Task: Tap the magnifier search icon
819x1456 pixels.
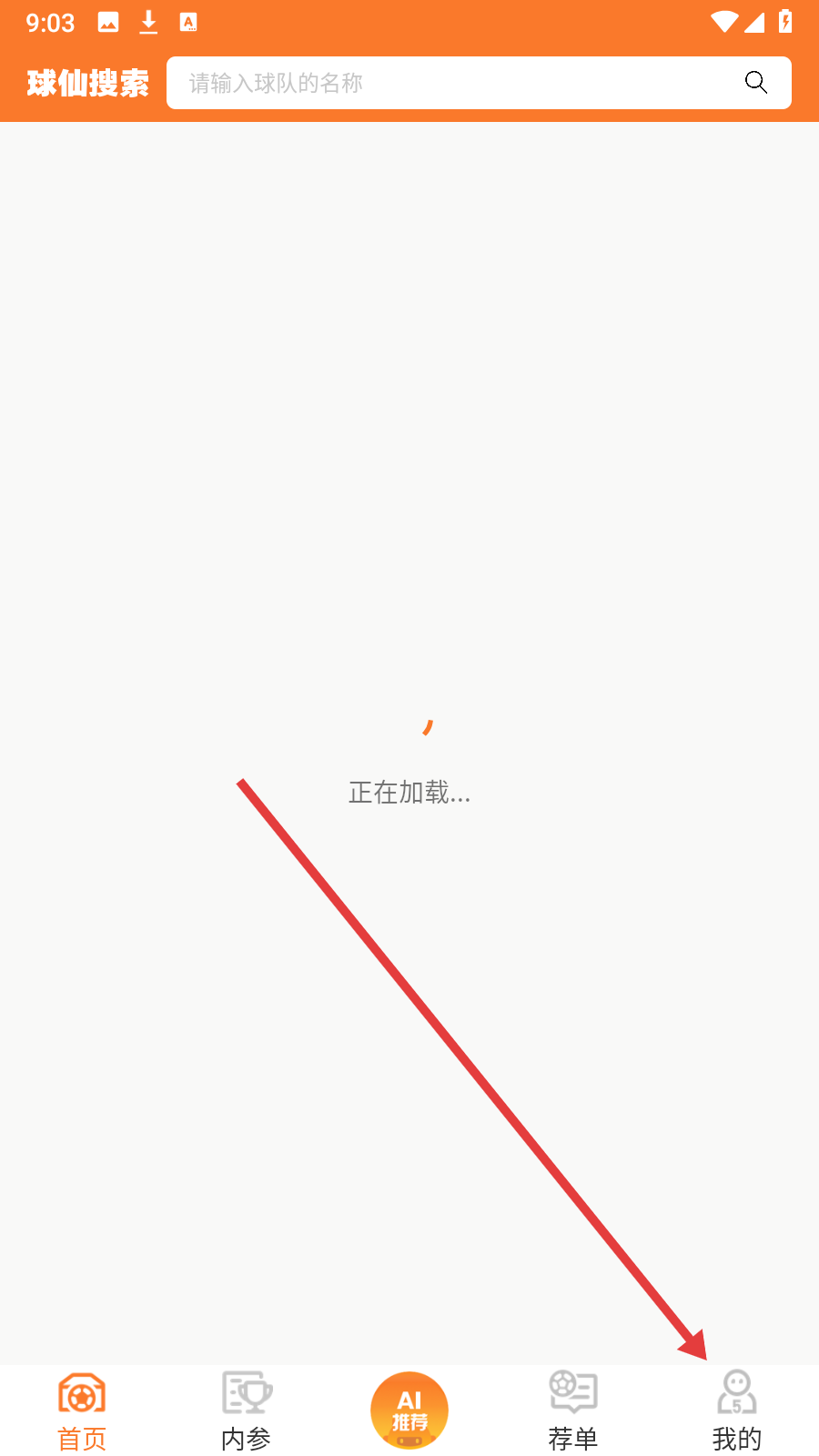Action: click(x=755, y=83)
